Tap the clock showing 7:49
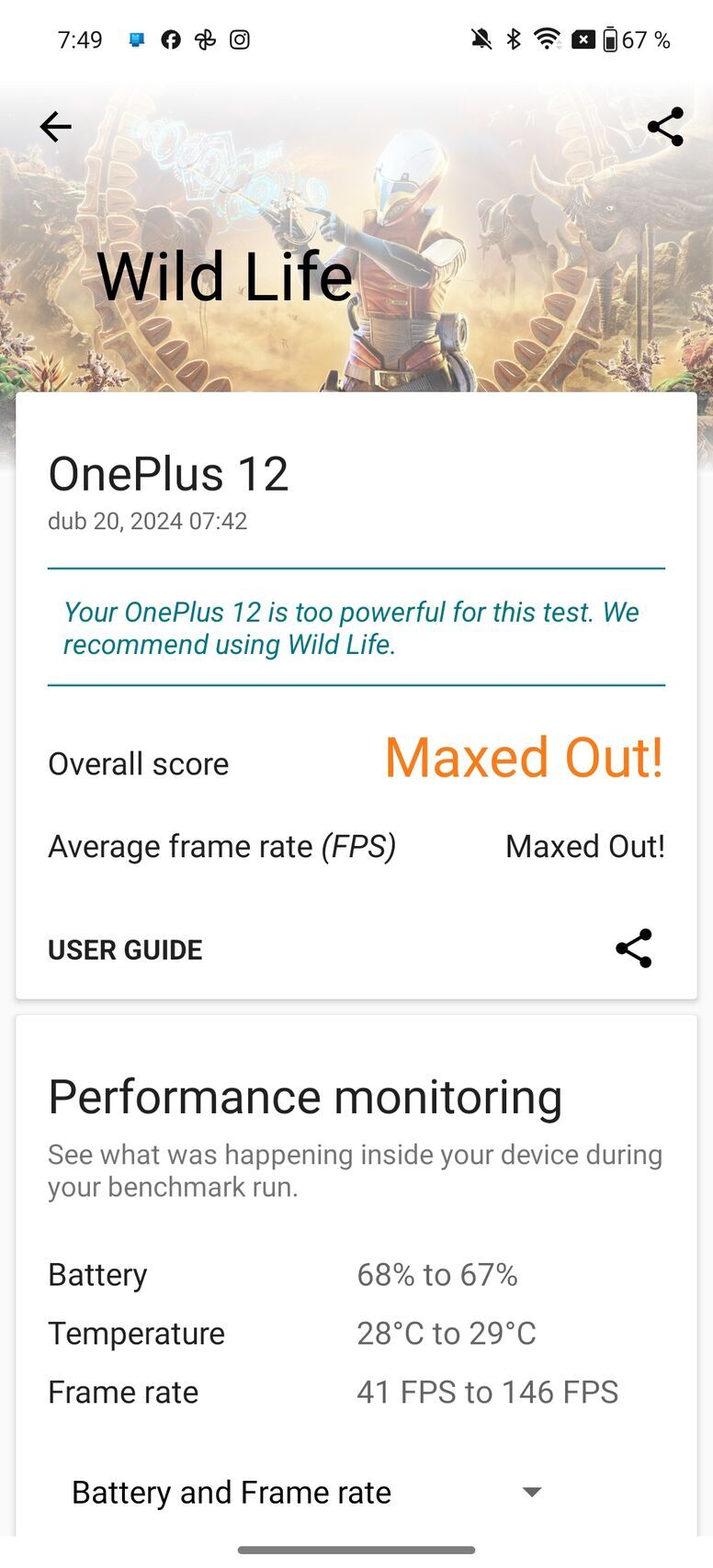 (x=79, y=39)
